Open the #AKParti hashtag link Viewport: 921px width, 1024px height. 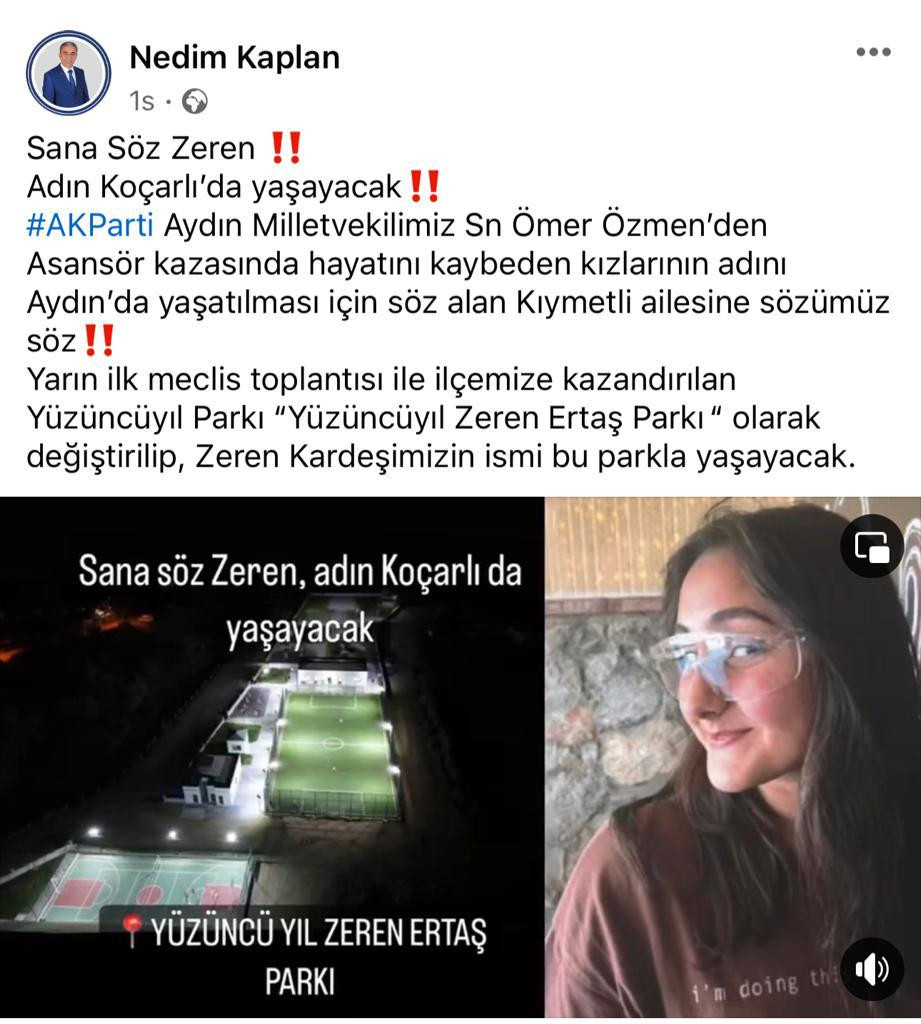click(x=90, y=225)
